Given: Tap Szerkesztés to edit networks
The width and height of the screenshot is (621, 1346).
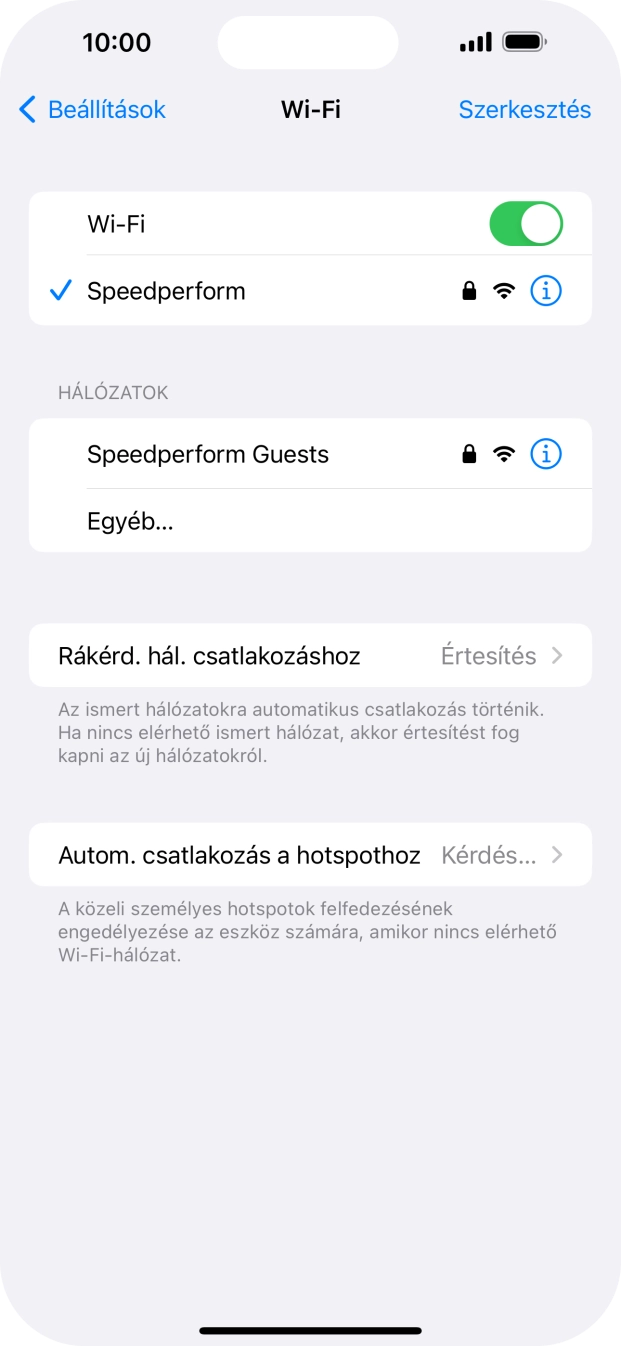Looking at the screenshot, I should click(524, 109).
